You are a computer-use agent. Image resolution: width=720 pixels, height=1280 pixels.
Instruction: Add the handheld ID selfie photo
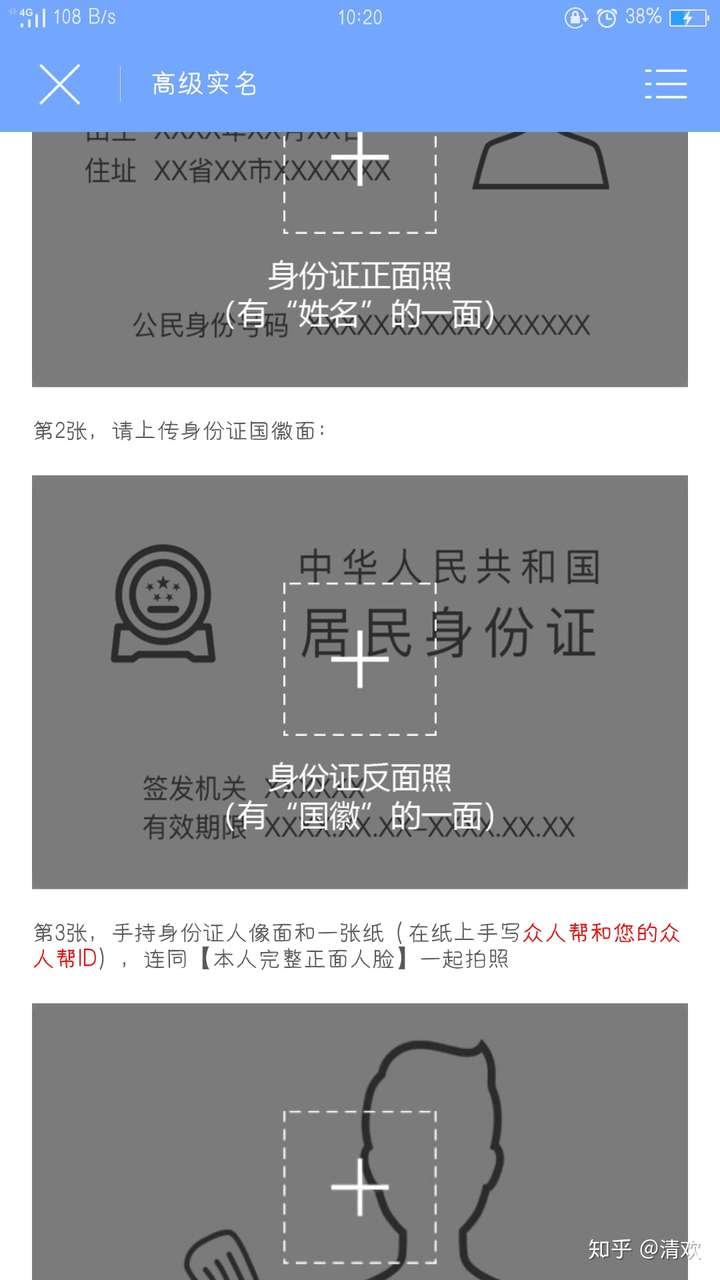[x=359, y=1187]
